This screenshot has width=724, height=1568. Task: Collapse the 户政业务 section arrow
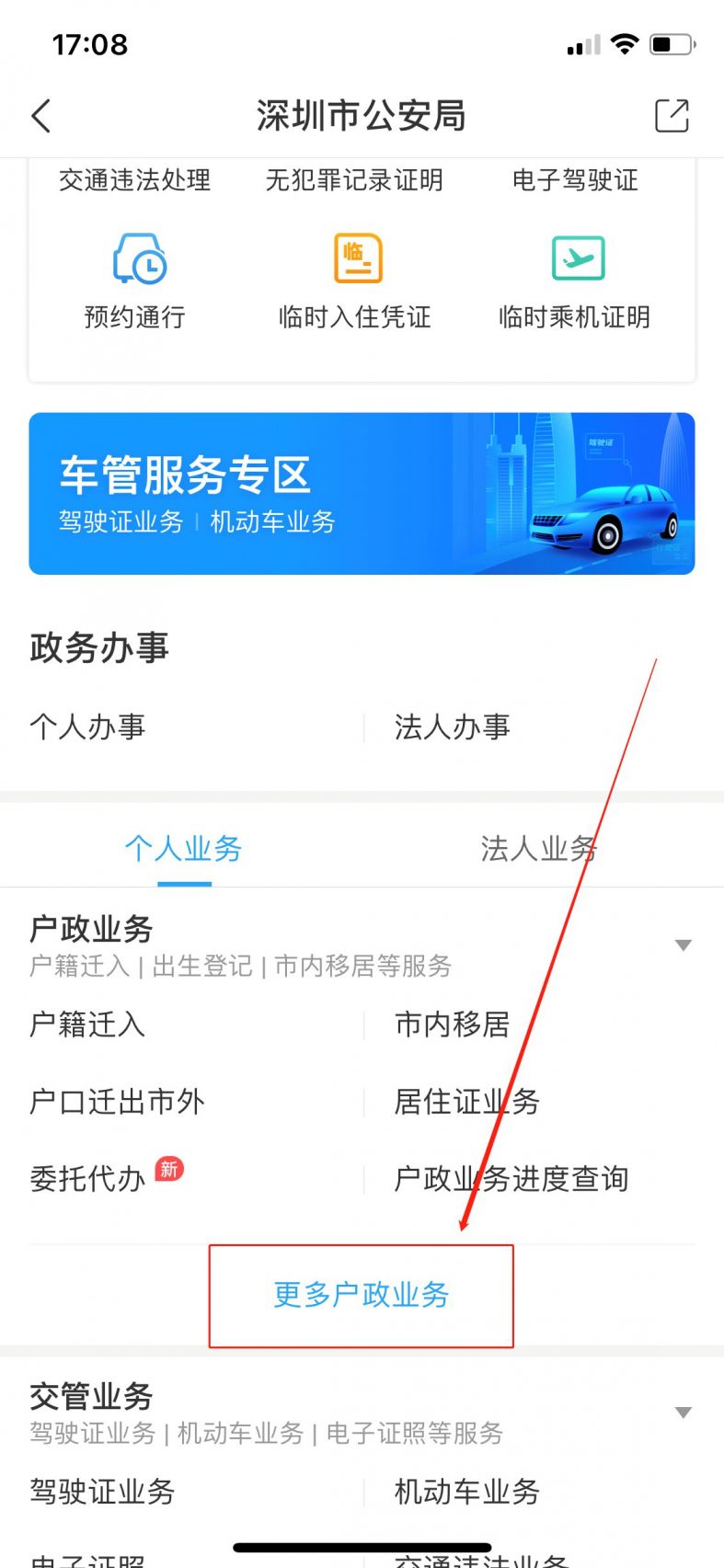coord(683,945)
